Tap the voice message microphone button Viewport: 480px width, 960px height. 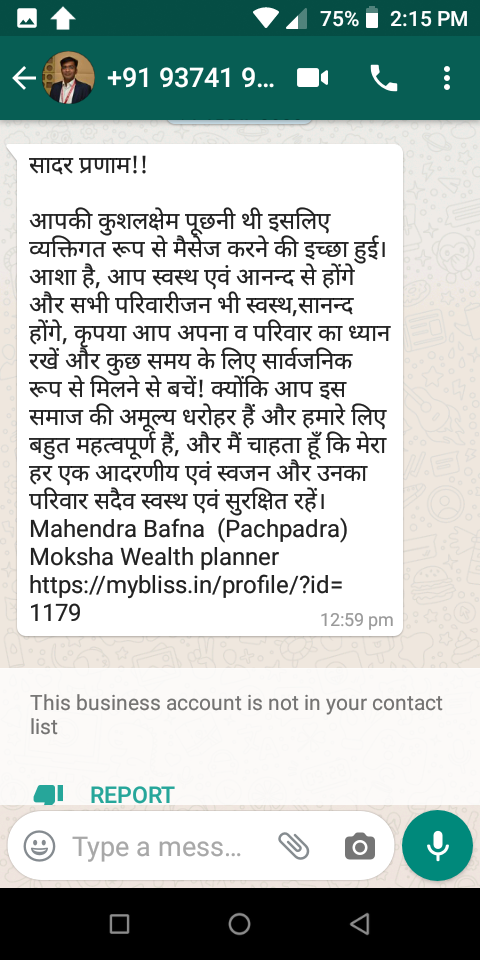437,846
